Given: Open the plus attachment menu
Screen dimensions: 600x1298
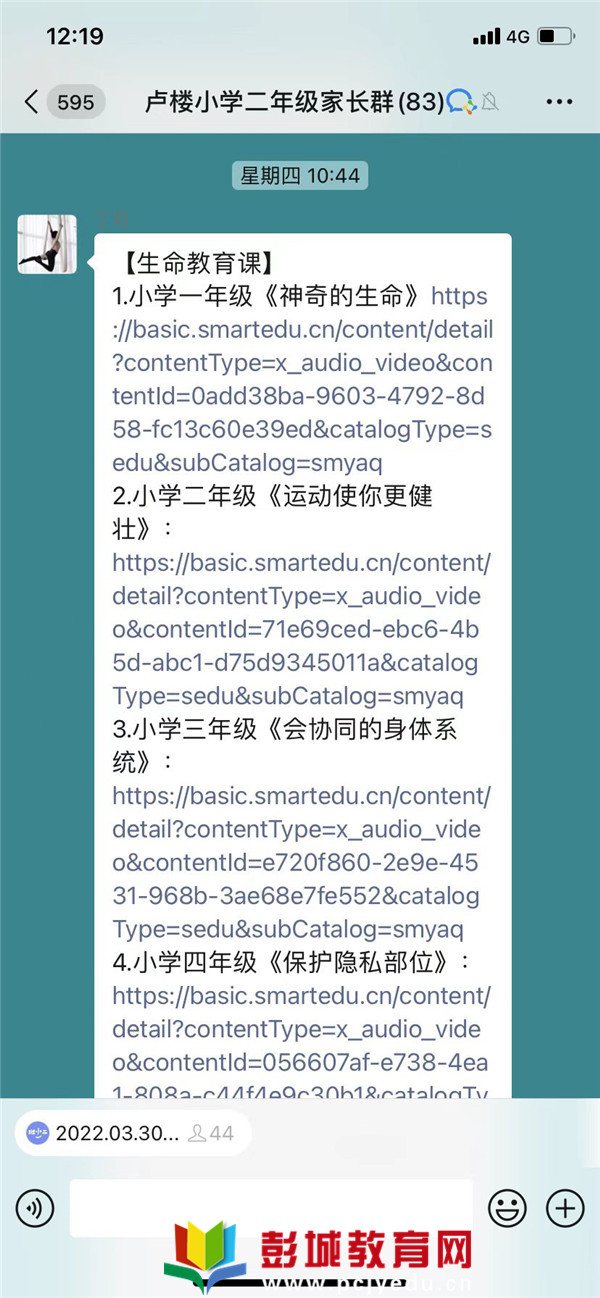Looking at the screenshot, I should point(565,1209).
